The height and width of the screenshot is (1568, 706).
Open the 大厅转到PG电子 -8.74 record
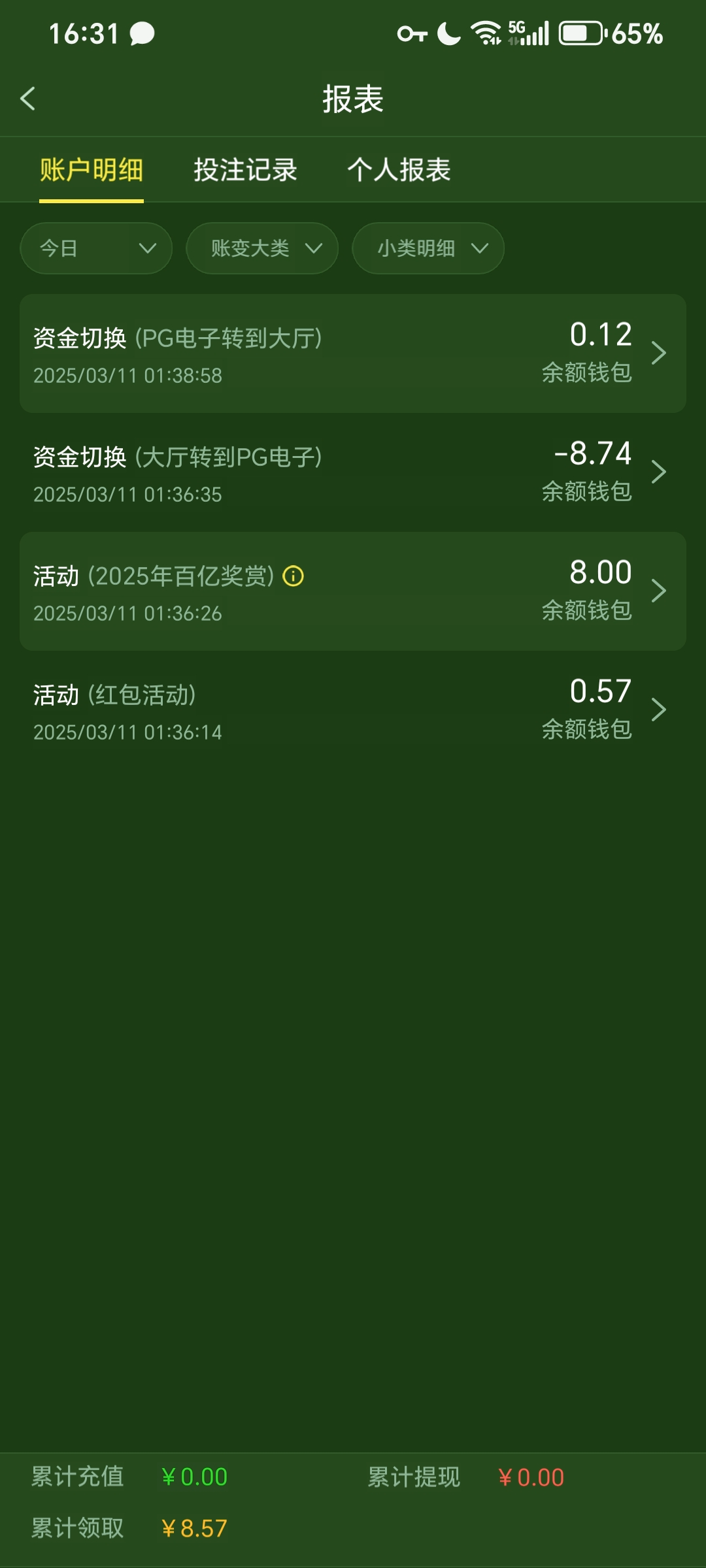tap(353, 472)
